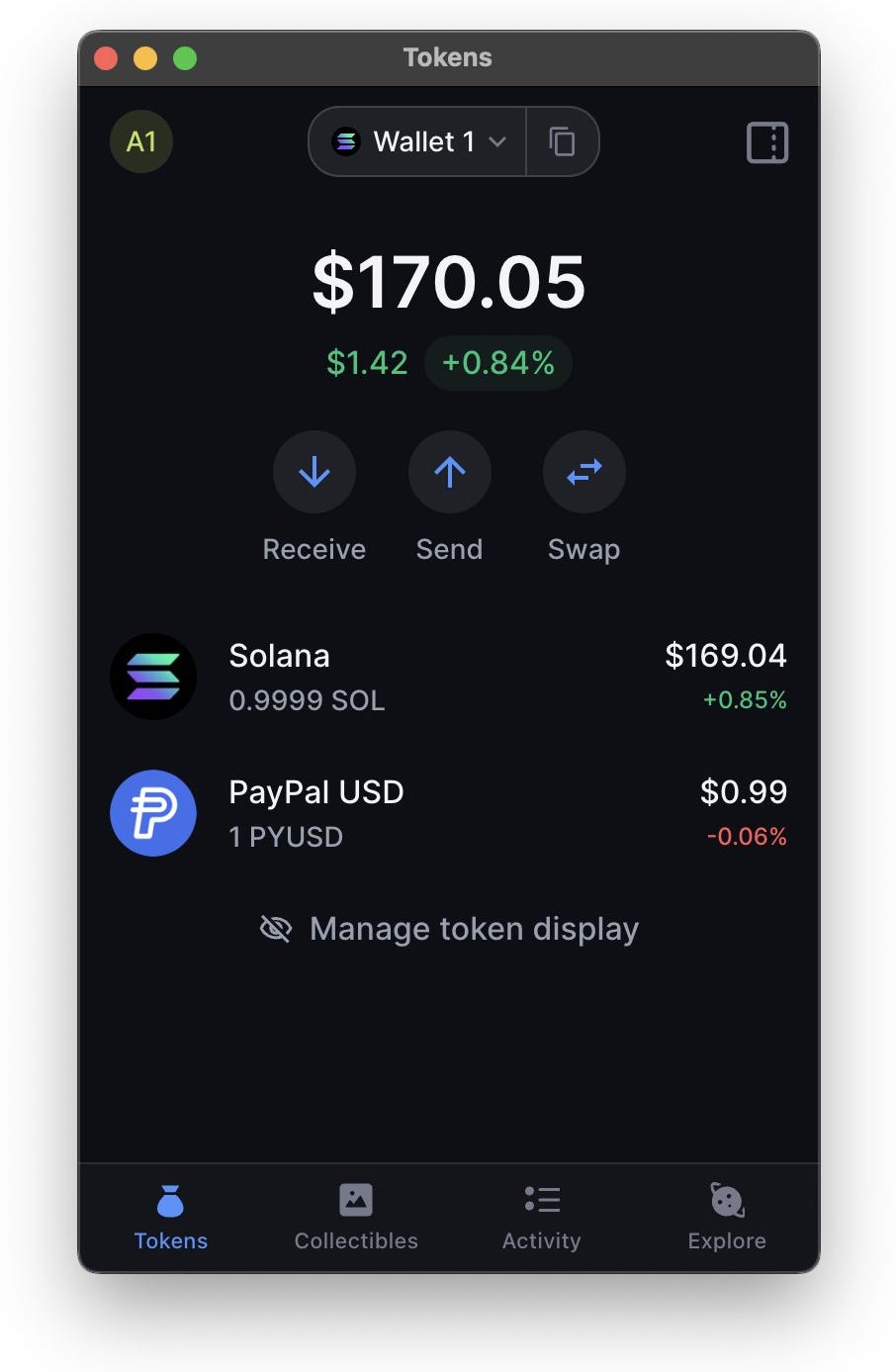This screenshot has width=896, height=1372.
Task: Open the PayPal USD token row
Action: pos(448,813)
